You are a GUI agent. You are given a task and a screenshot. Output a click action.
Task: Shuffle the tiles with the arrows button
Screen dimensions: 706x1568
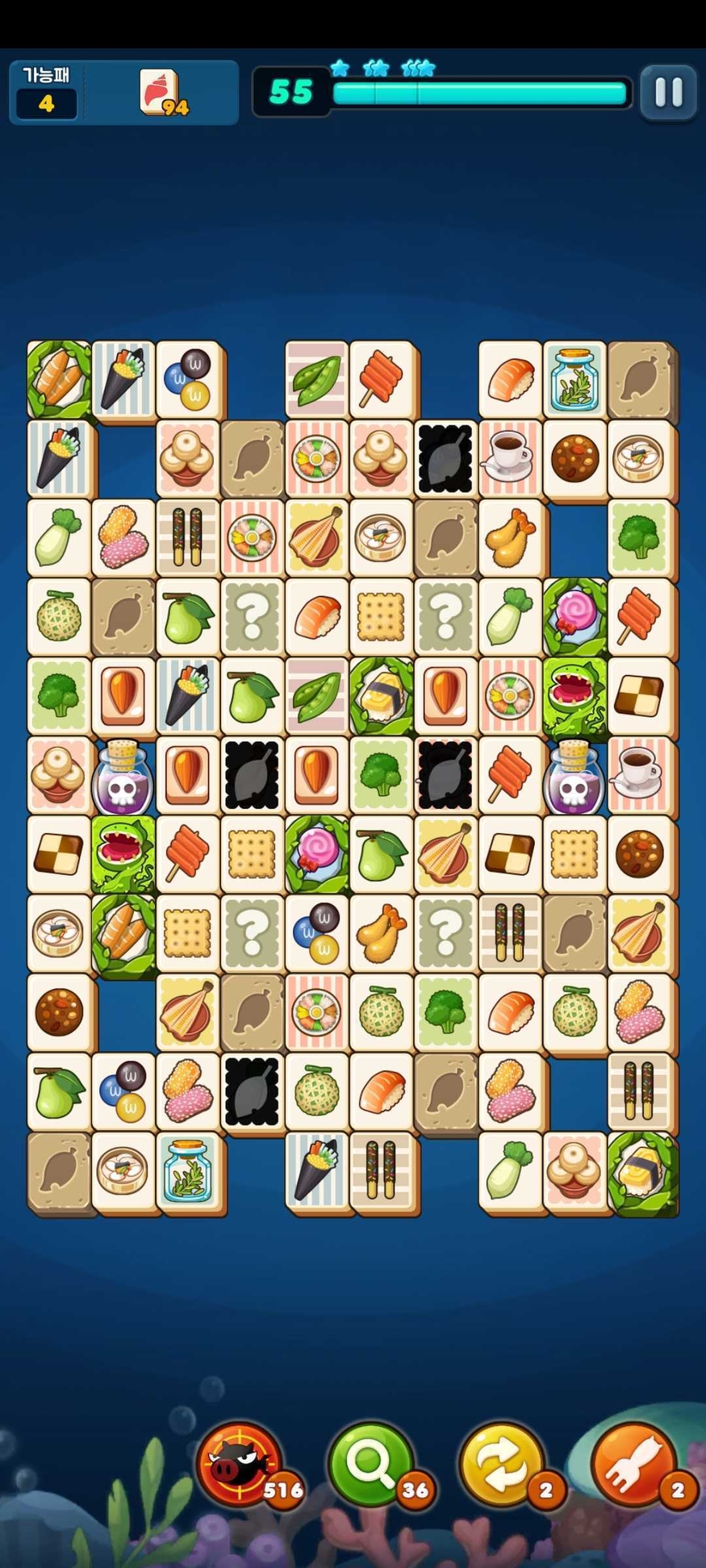[500, 1464]
